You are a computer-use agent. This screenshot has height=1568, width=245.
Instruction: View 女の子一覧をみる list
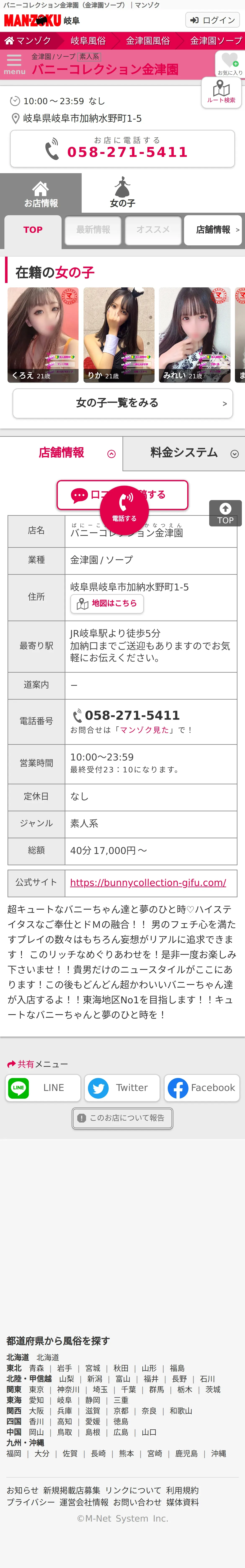coord(122,403)
